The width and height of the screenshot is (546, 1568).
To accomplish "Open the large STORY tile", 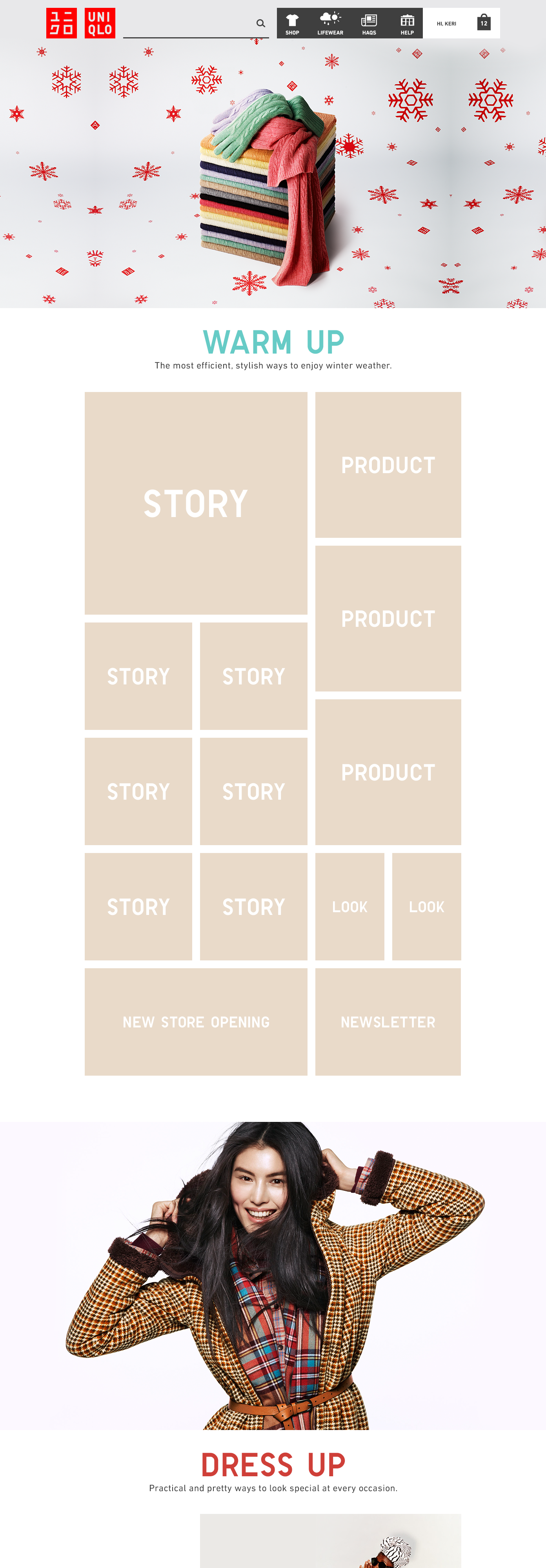I will click(196, 503).
